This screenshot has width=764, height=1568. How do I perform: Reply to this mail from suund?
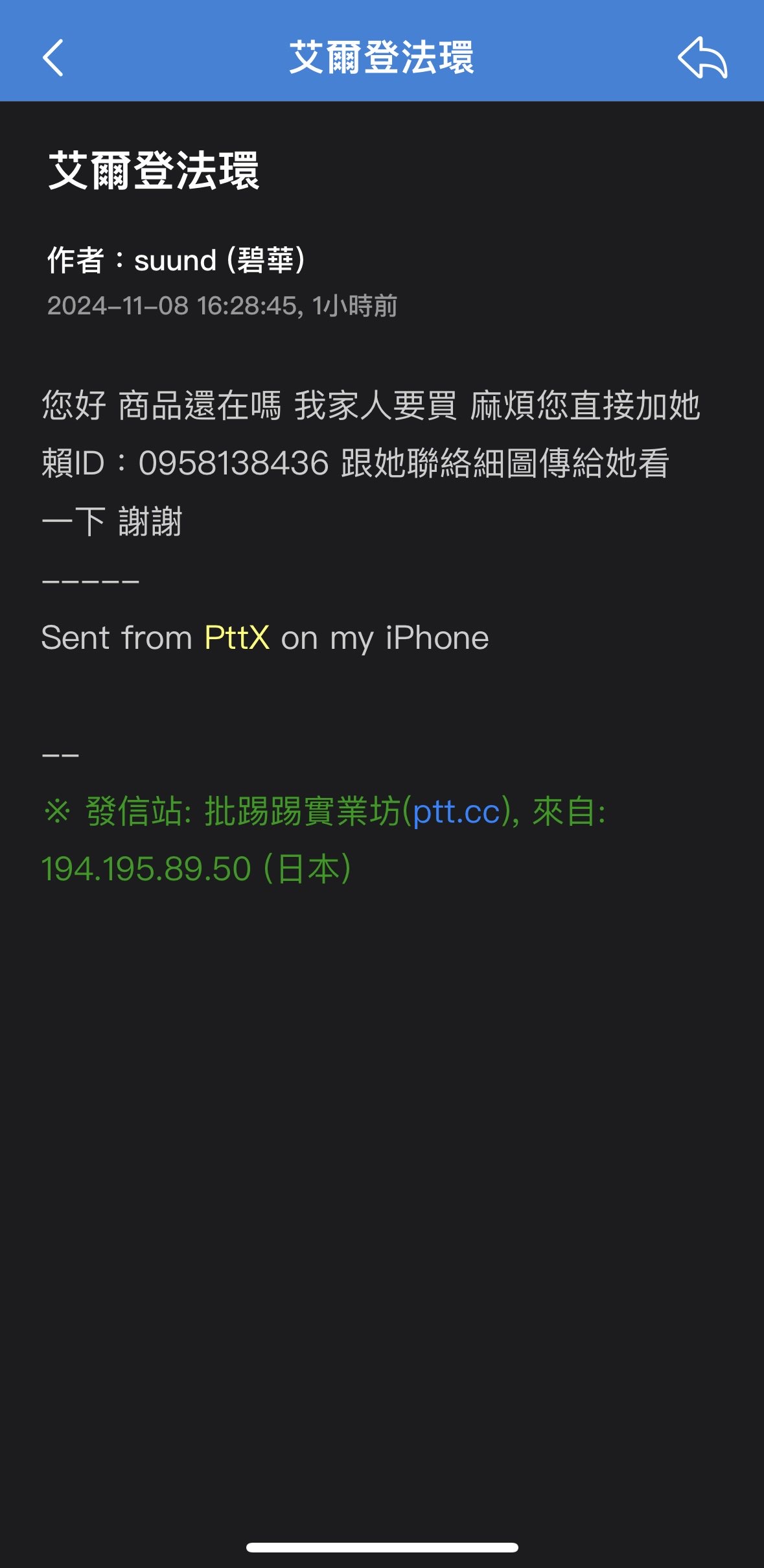point(702,58)
